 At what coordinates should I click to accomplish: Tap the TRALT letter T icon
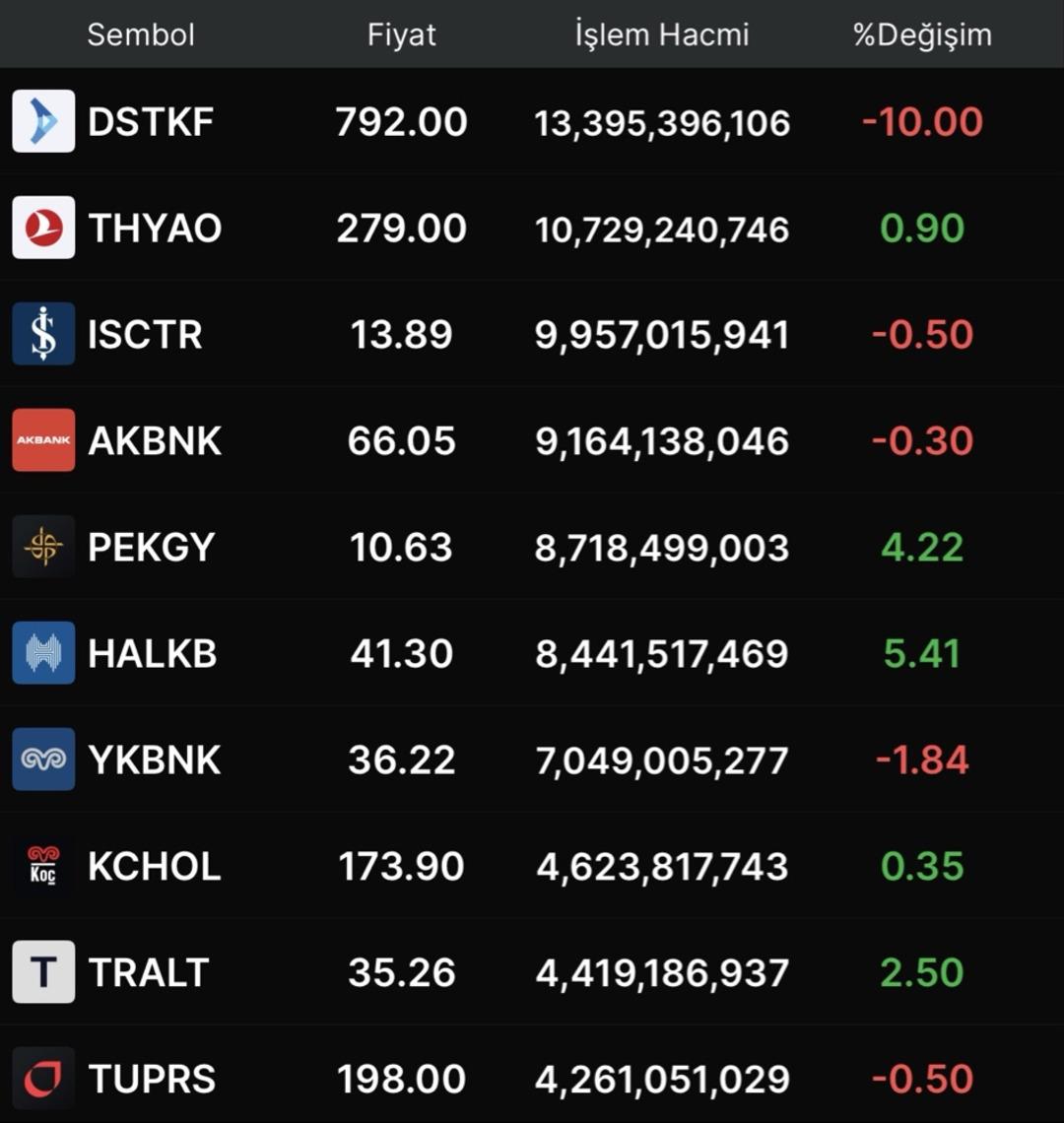tap(43, 972)
